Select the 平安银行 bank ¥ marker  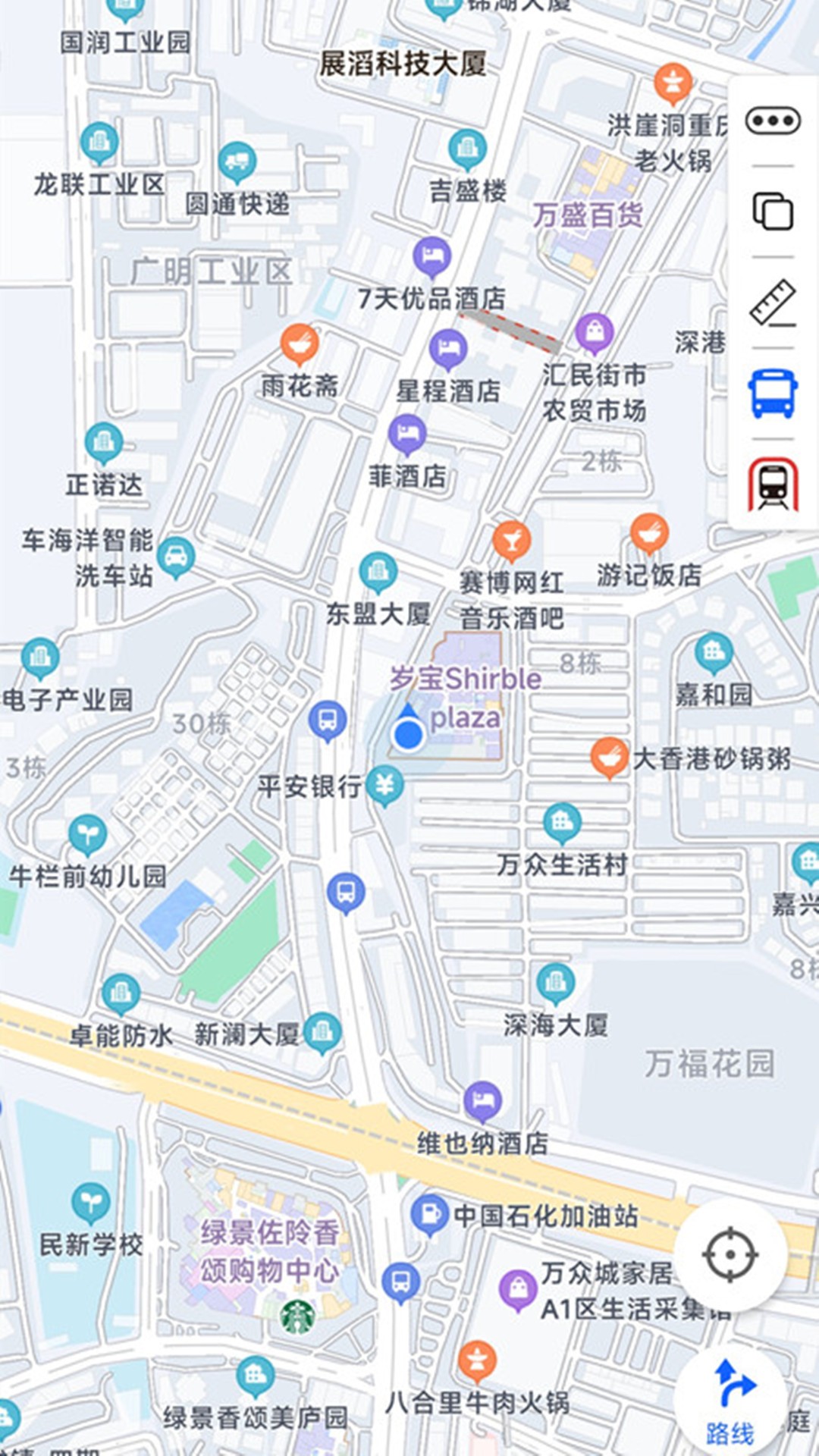pos(385,786)
